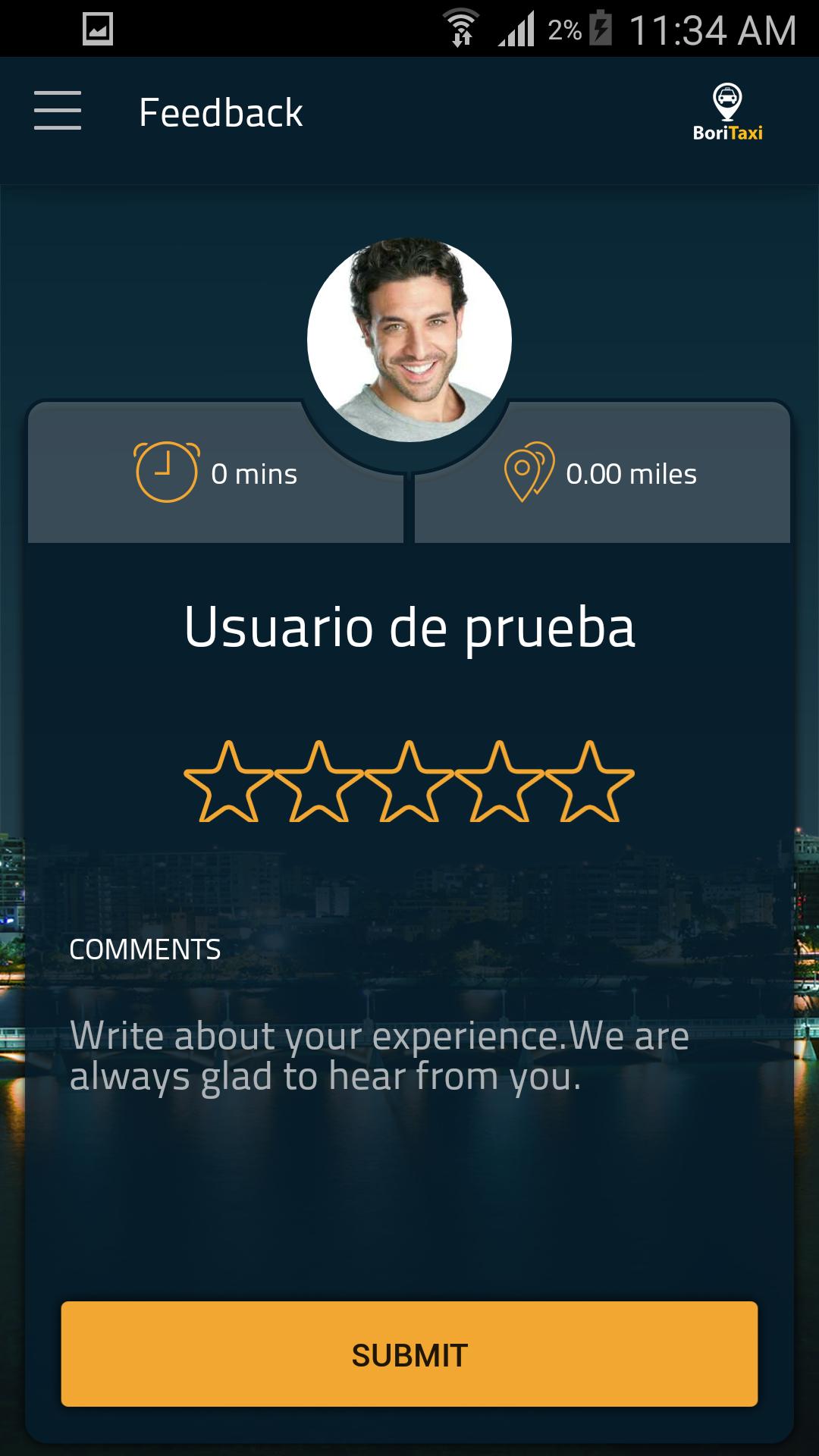Give the full five-star rating
The image size is (819, 1456).
click(x=589, y=783)
